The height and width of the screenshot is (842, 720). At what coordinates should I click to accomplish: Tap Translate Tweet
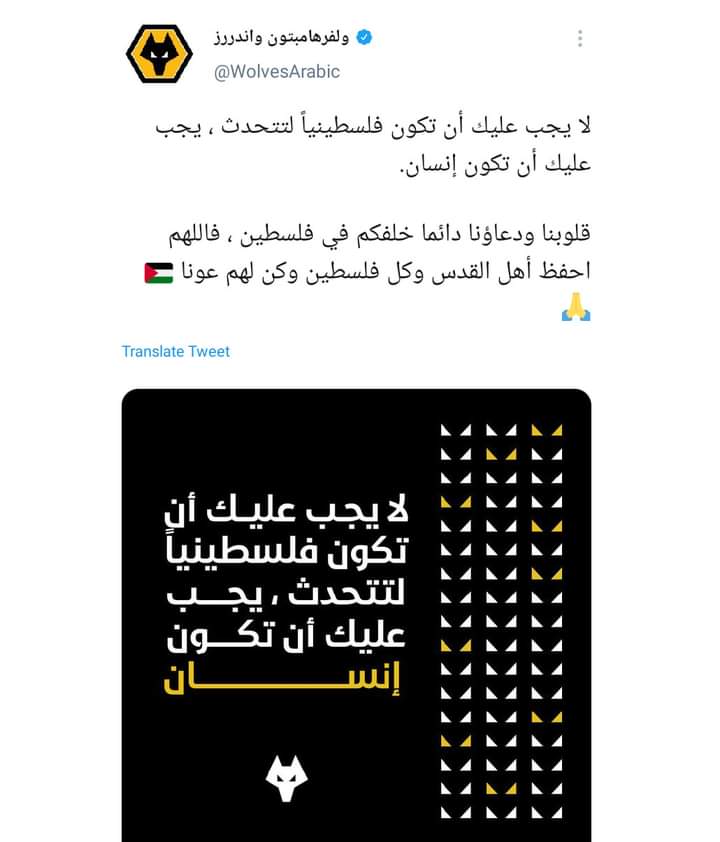pyautogui.click(x=176, y=351)
